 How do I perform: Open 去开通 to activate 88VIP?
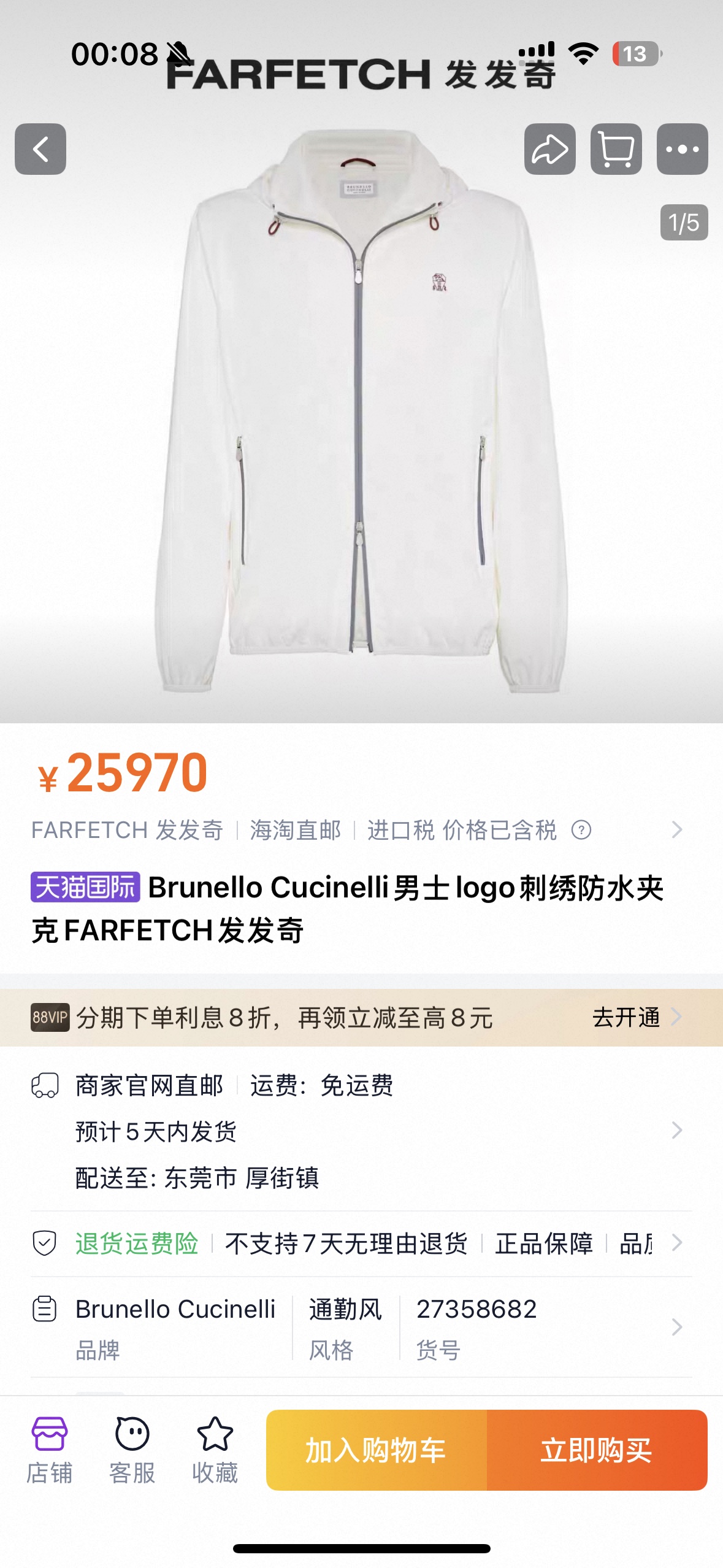626,1018
